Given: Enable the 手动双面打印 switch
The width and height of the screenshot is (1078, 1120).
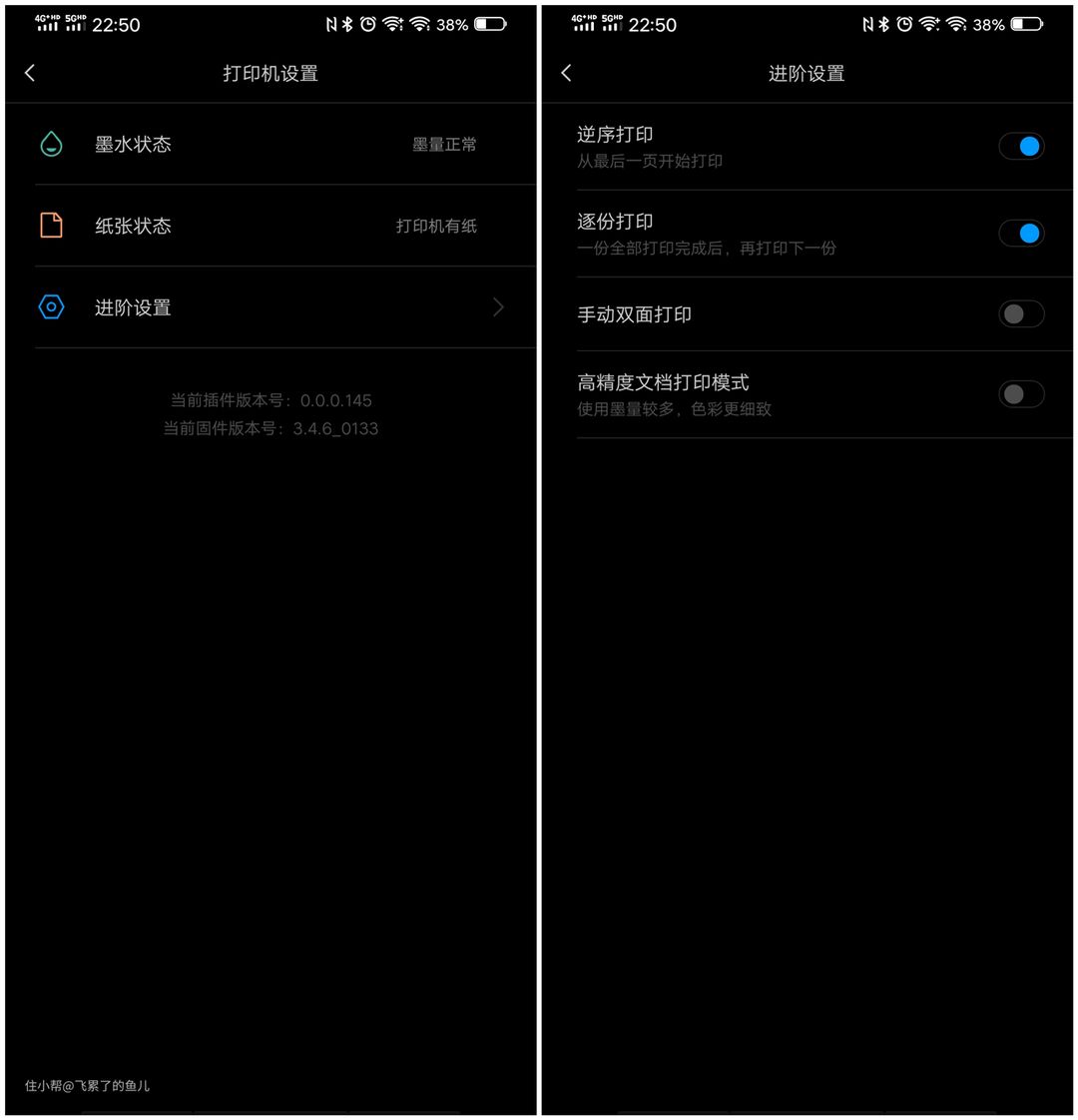Looking at the screenshot, I should [x=1020, y=314].
